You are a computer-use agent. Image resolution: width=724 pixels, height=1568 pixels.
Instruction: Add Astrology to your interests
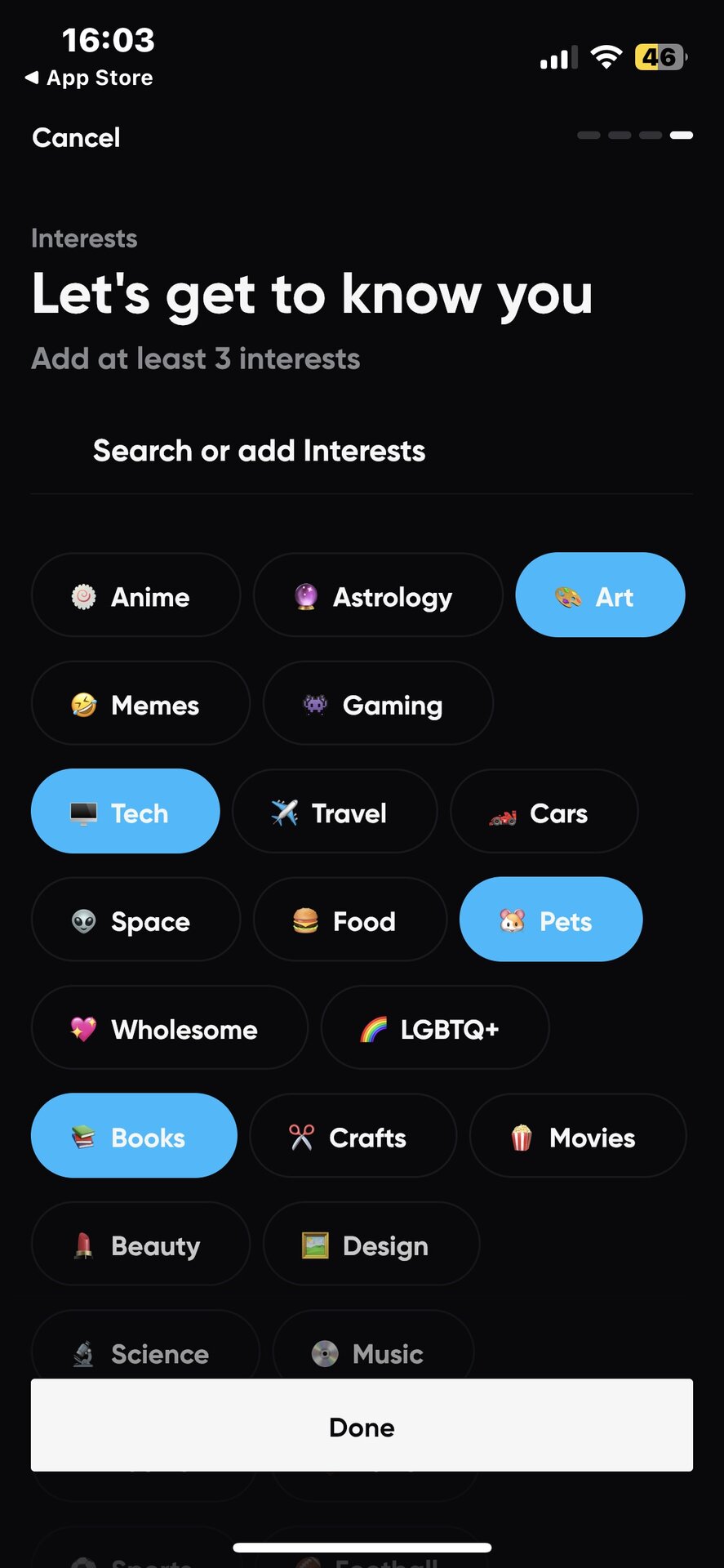point(377,595)
